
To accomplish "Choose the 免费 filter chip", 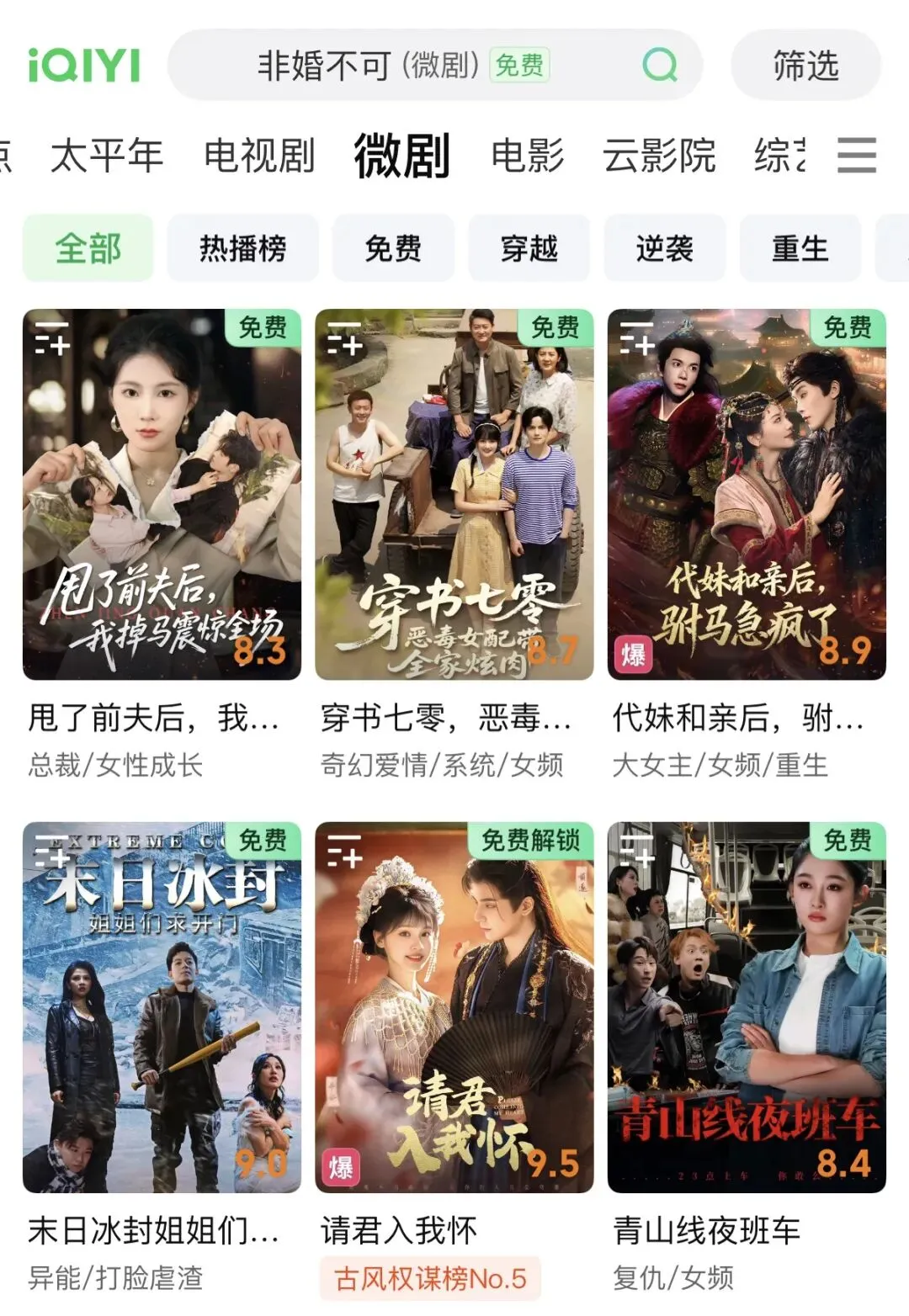I will pos(393,248).
